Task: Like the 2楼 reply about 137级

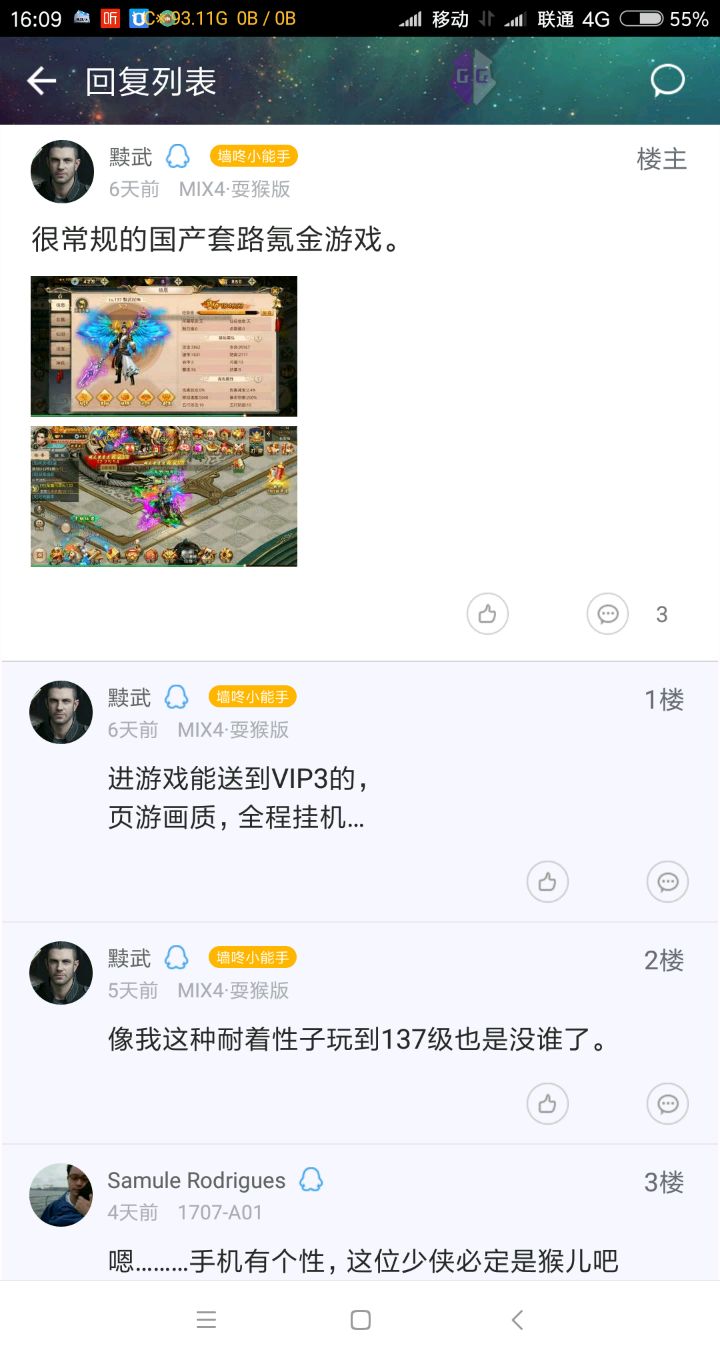Action: [548, 1104]
